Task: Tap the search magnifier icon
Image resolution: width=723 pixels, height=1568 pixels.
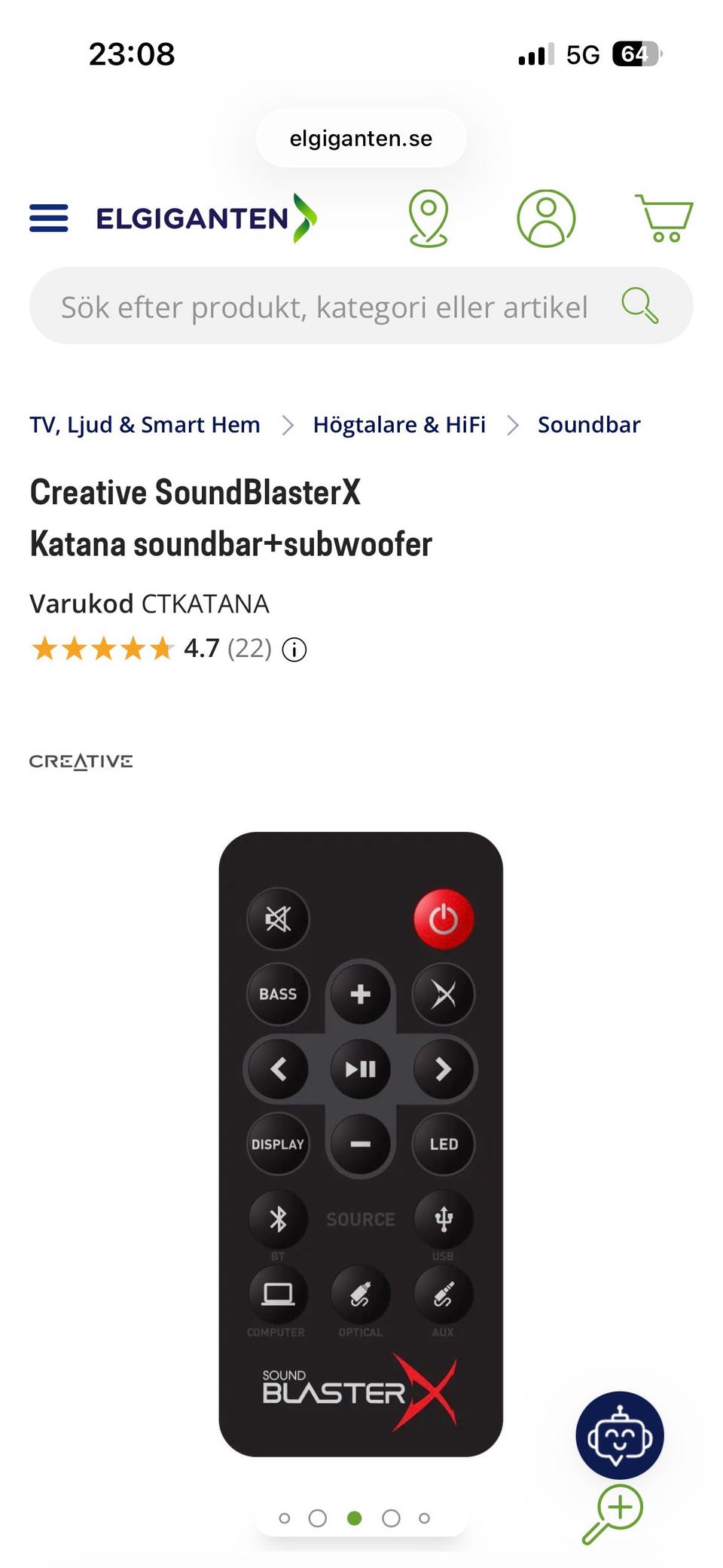Action: coord(639,306)
